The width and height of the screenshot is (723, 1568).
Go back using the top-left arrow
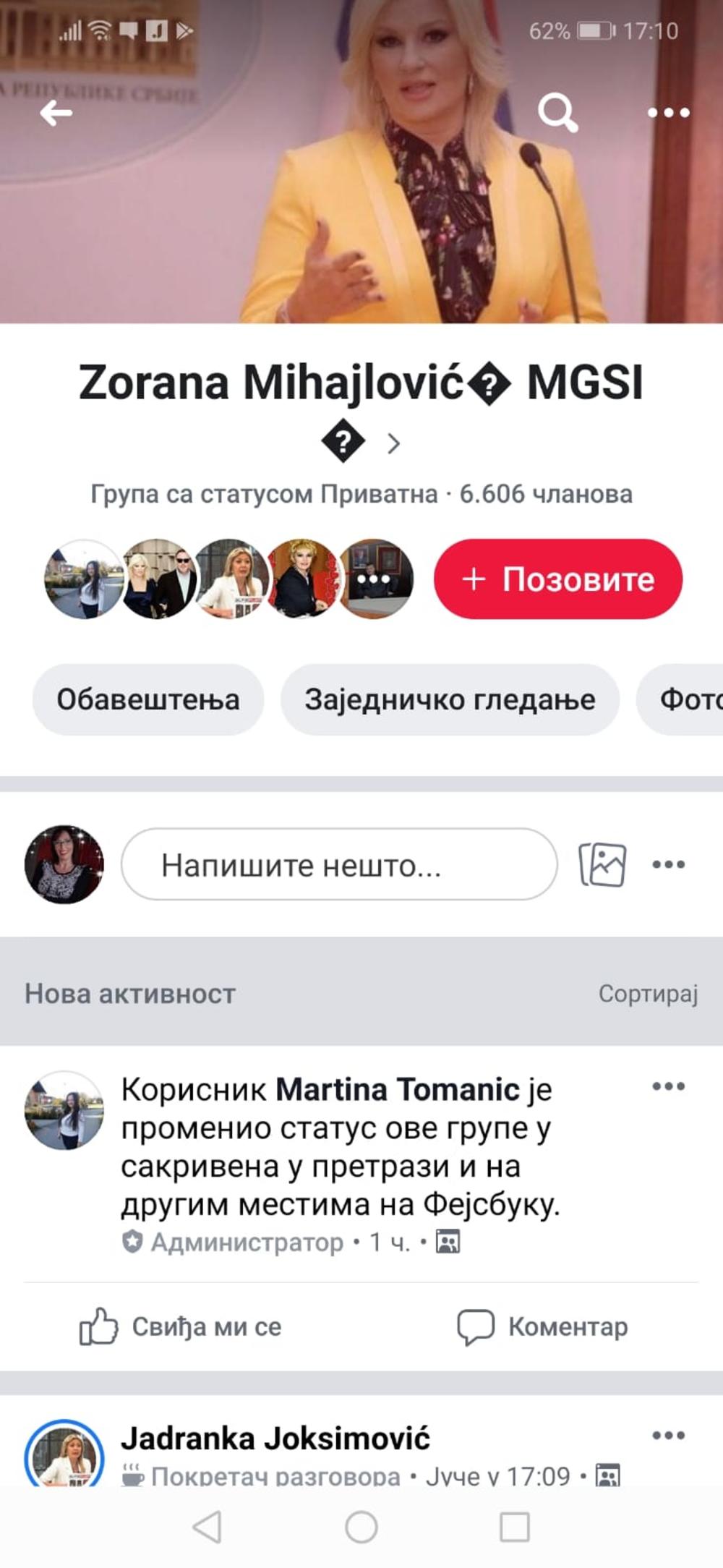(56, 113)
